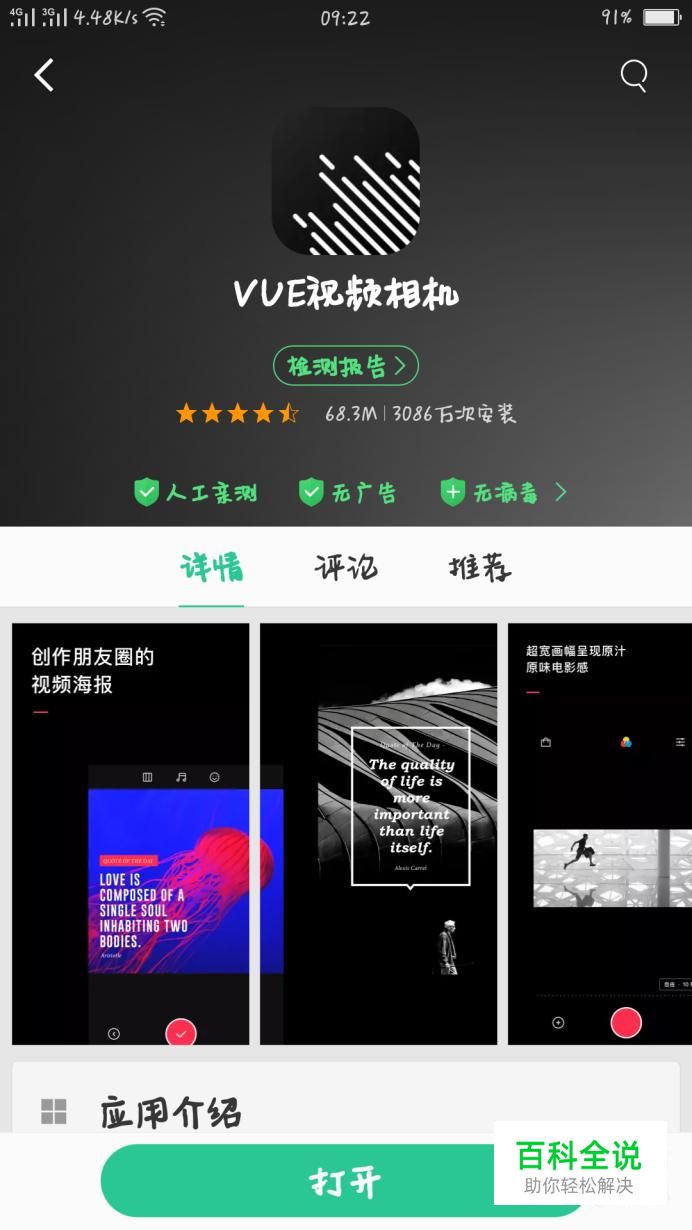Switch to the 详情 tab
692x1230 pixels.
coord(211,567)
